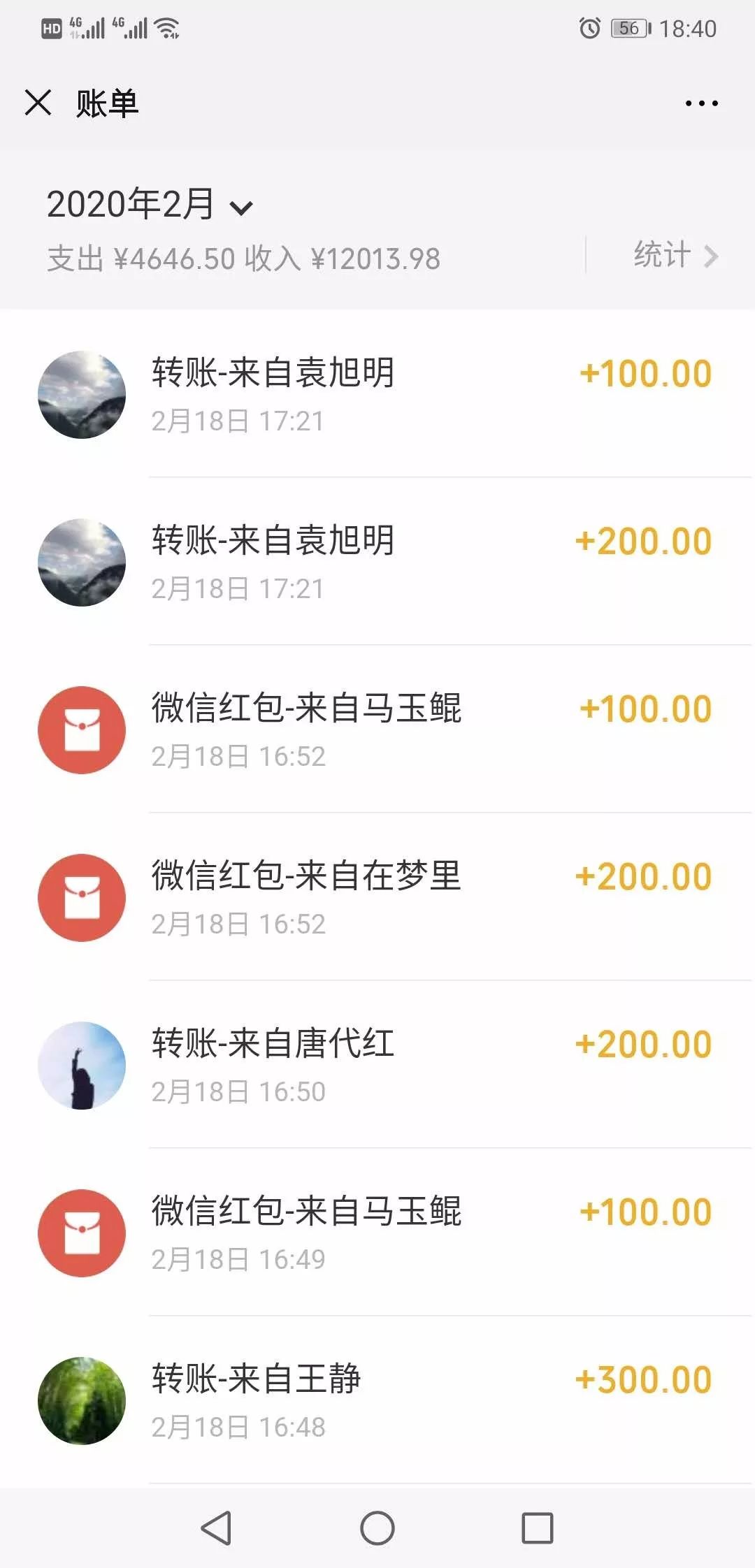Viewport: 755px width, 1568px height.
Task: Open transfer from 王静
Action: coord(377,1400)
